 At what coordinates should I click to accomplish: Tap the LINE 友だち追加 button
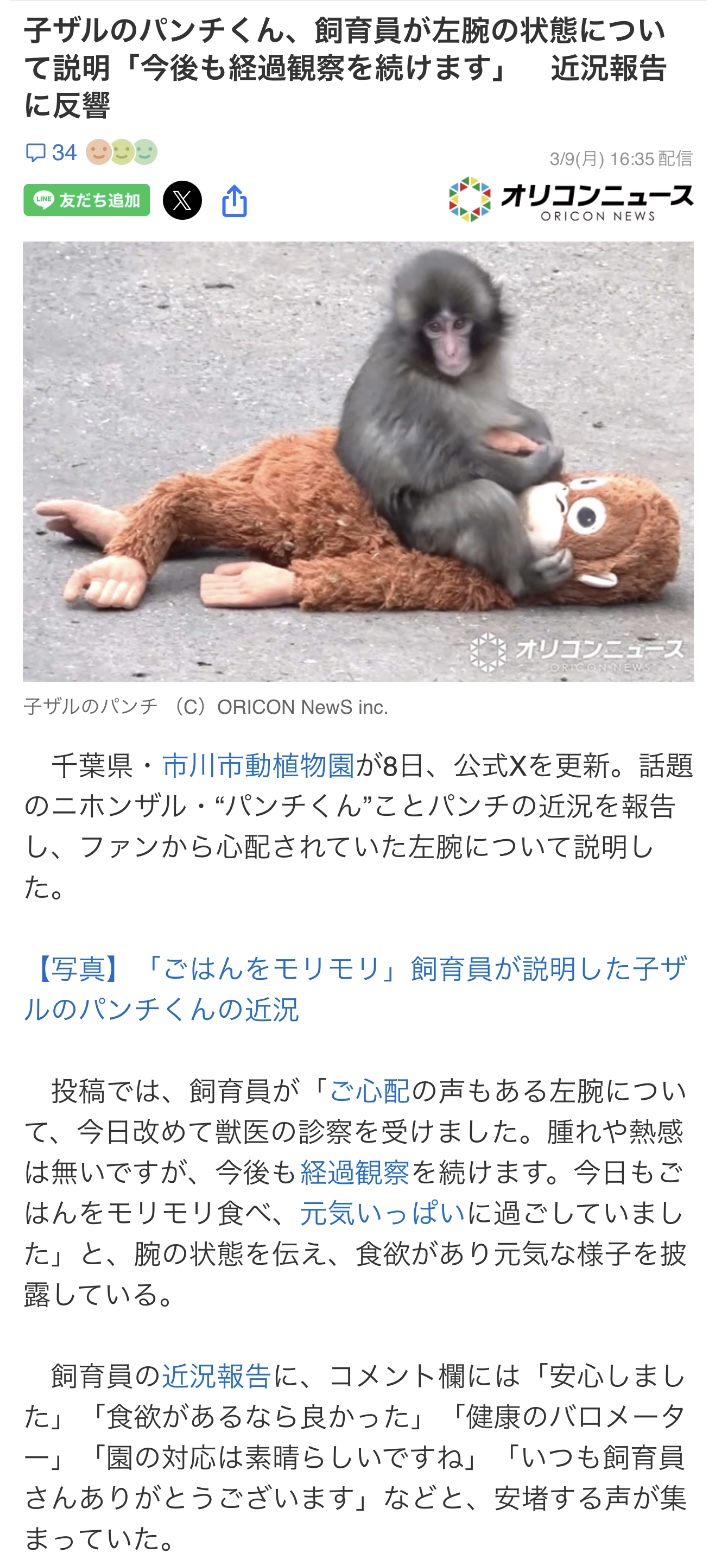pos(86,200)
